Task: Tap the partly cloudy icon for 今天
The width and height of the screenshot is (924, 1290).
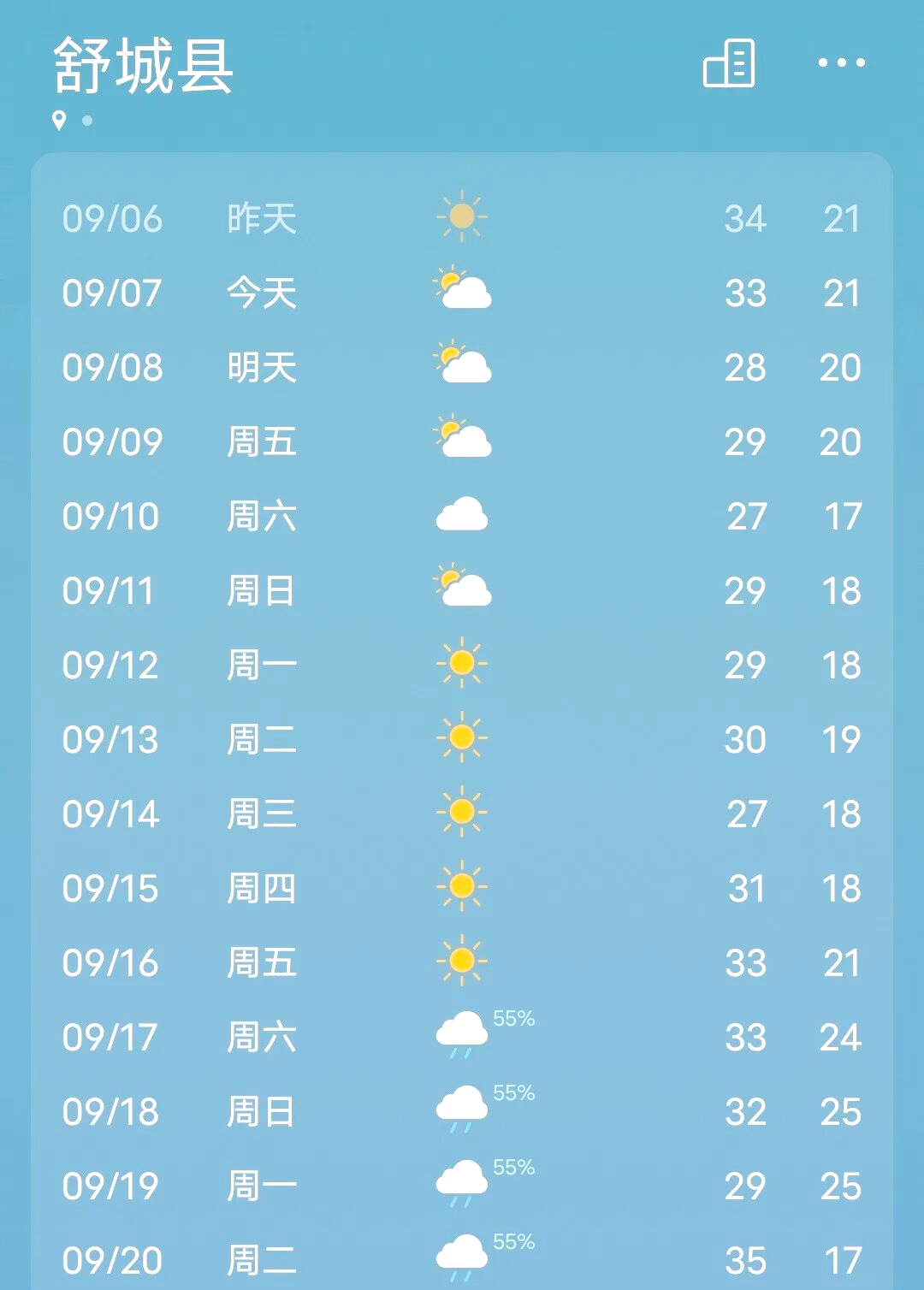Action: click(x=462, y=292)
